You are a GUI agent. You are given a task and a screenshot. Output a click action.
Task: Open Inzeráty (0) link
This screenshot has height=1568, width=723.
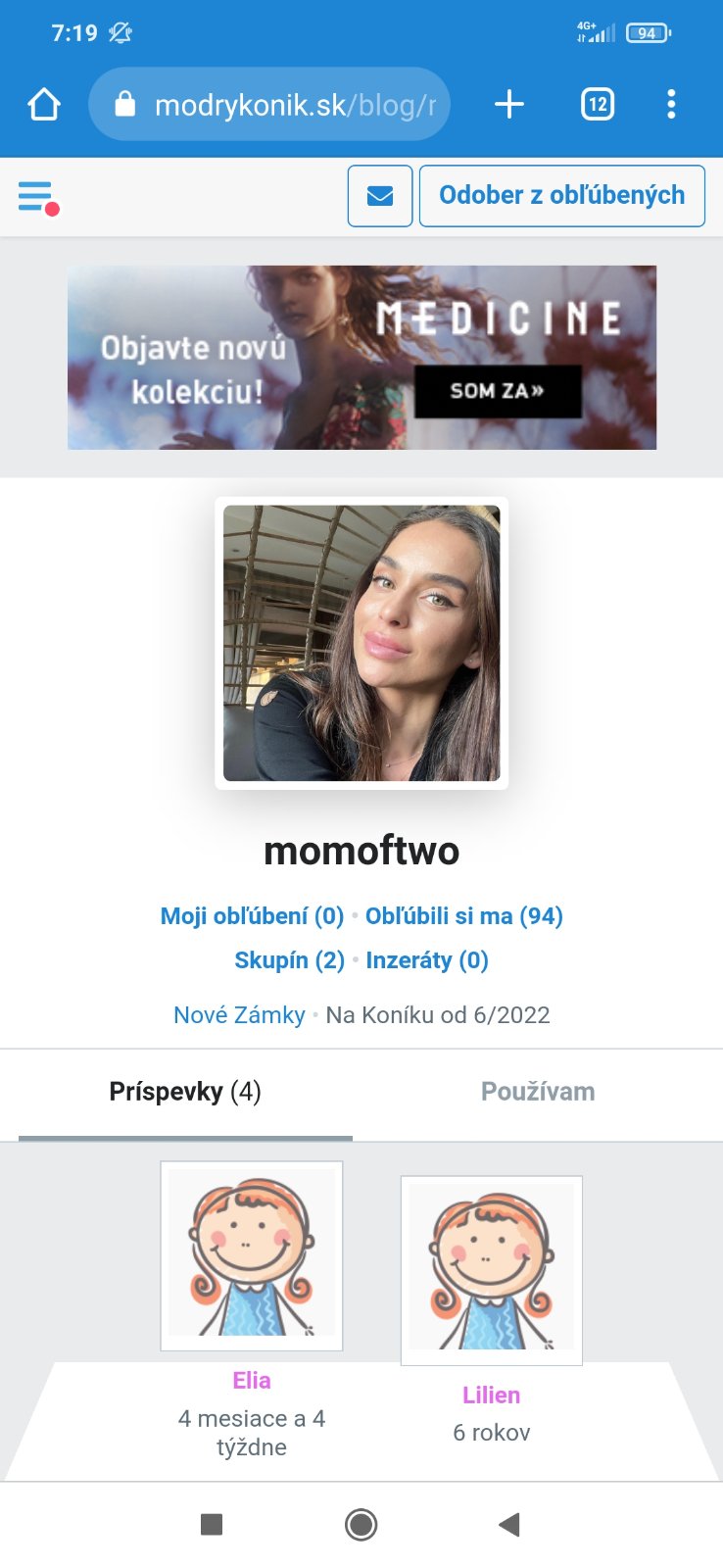click(x=426, y=960)
